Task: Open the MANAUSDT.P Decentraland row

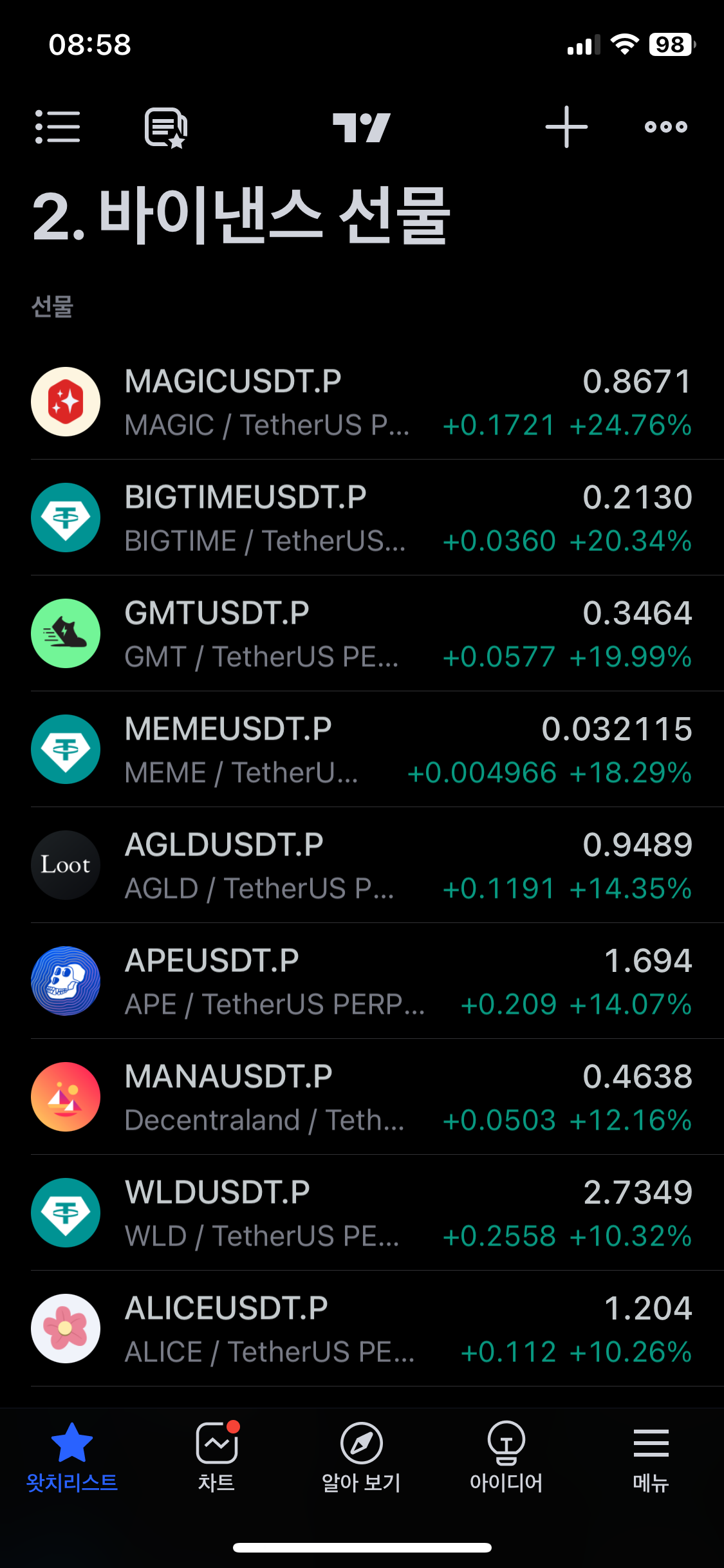Action: pyautogui.click(x=362, y=1097)
